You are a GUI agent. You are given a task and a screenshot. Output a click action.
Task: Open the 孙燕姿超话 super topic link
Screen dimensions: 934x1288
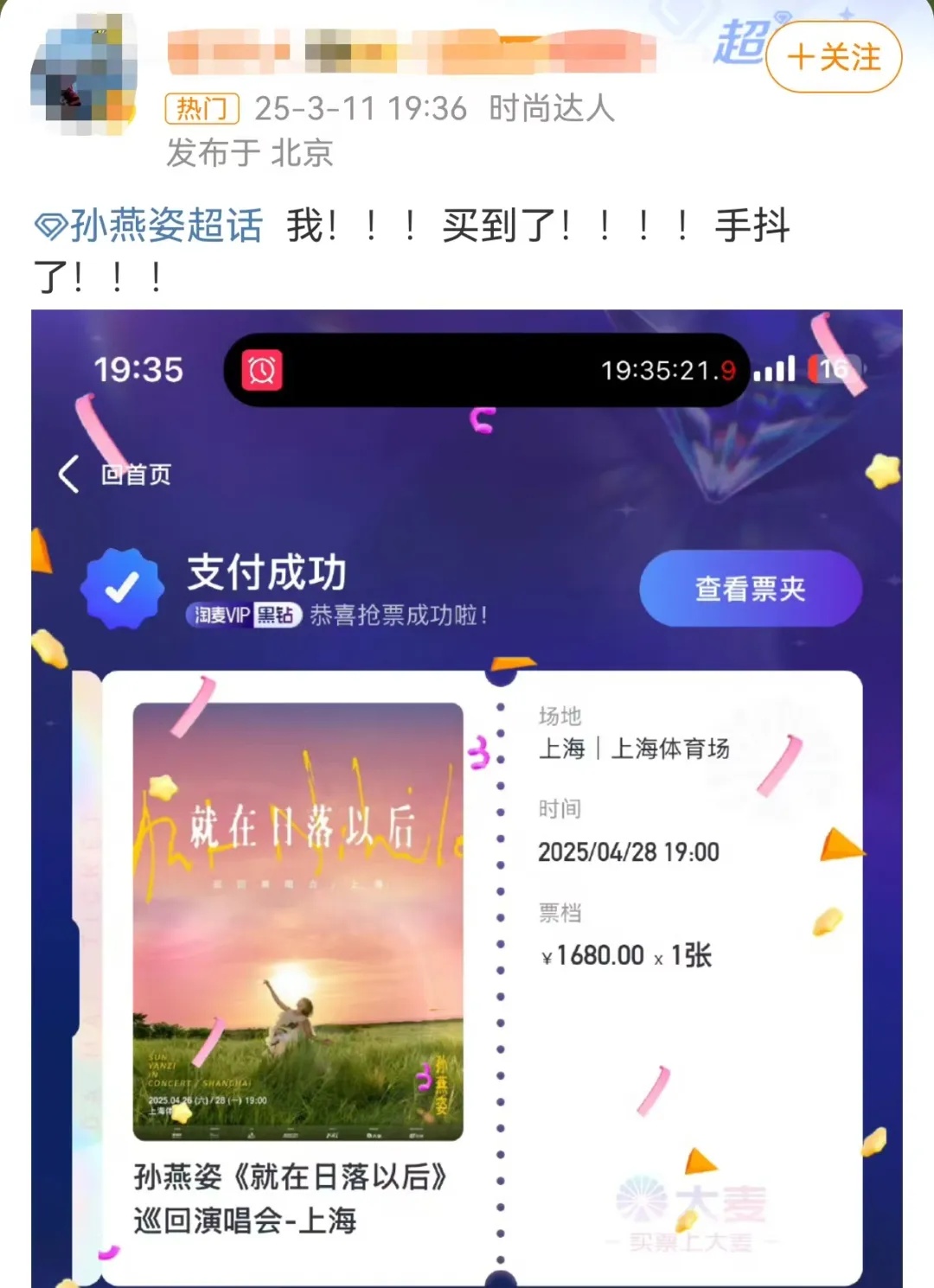click(x=149, y=226)
